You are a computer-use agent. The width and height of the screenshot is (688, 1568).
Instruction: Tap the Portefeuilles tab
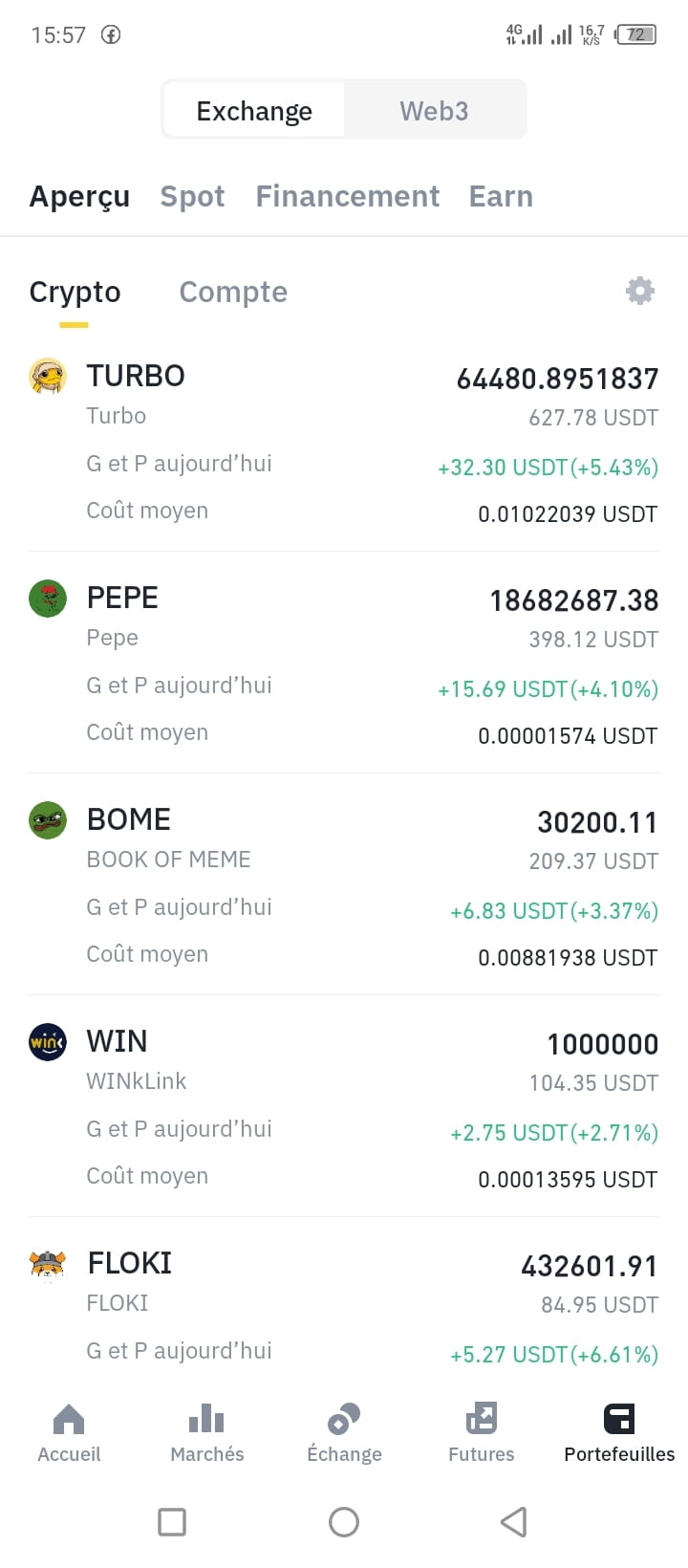(x=619, y=1432)
